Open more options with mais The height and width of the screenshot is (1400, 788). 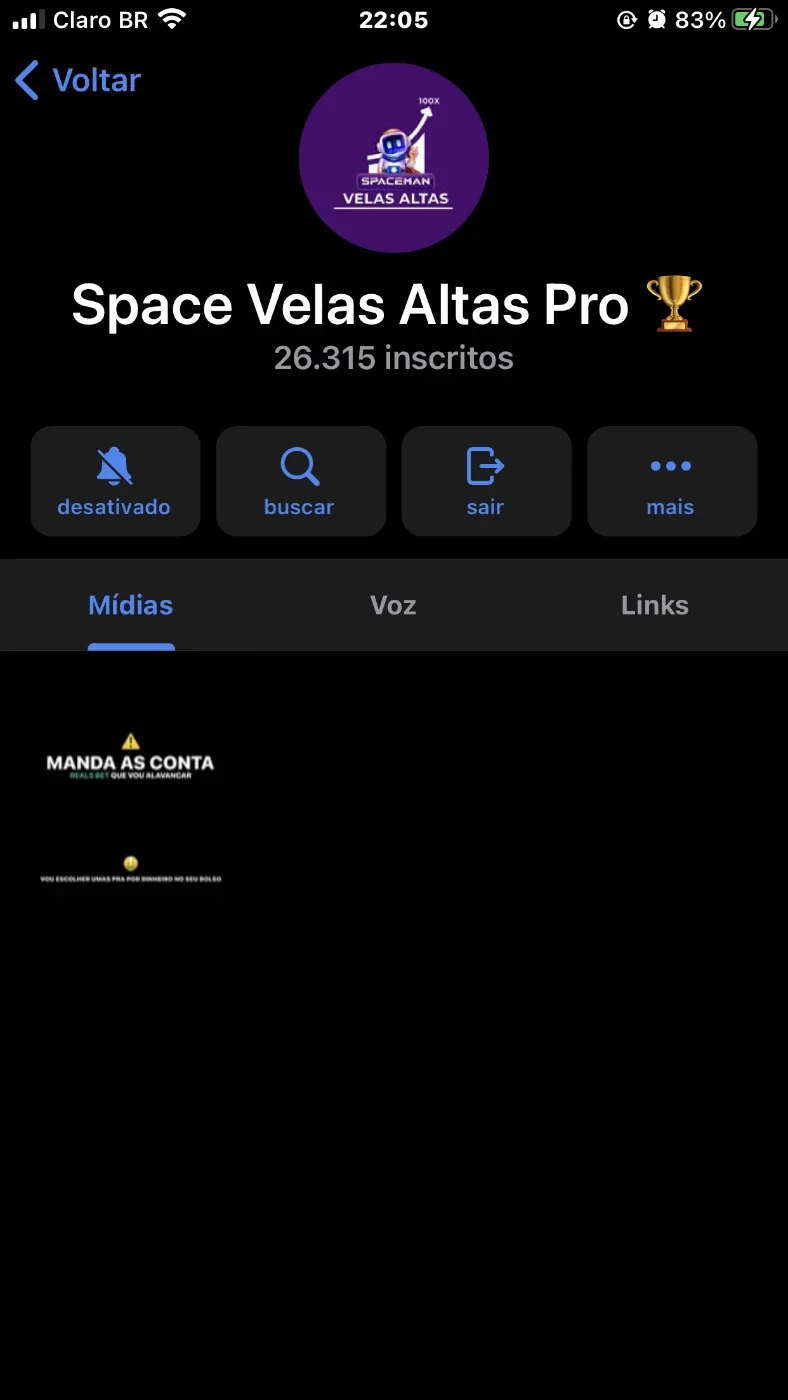click(671, 481)
